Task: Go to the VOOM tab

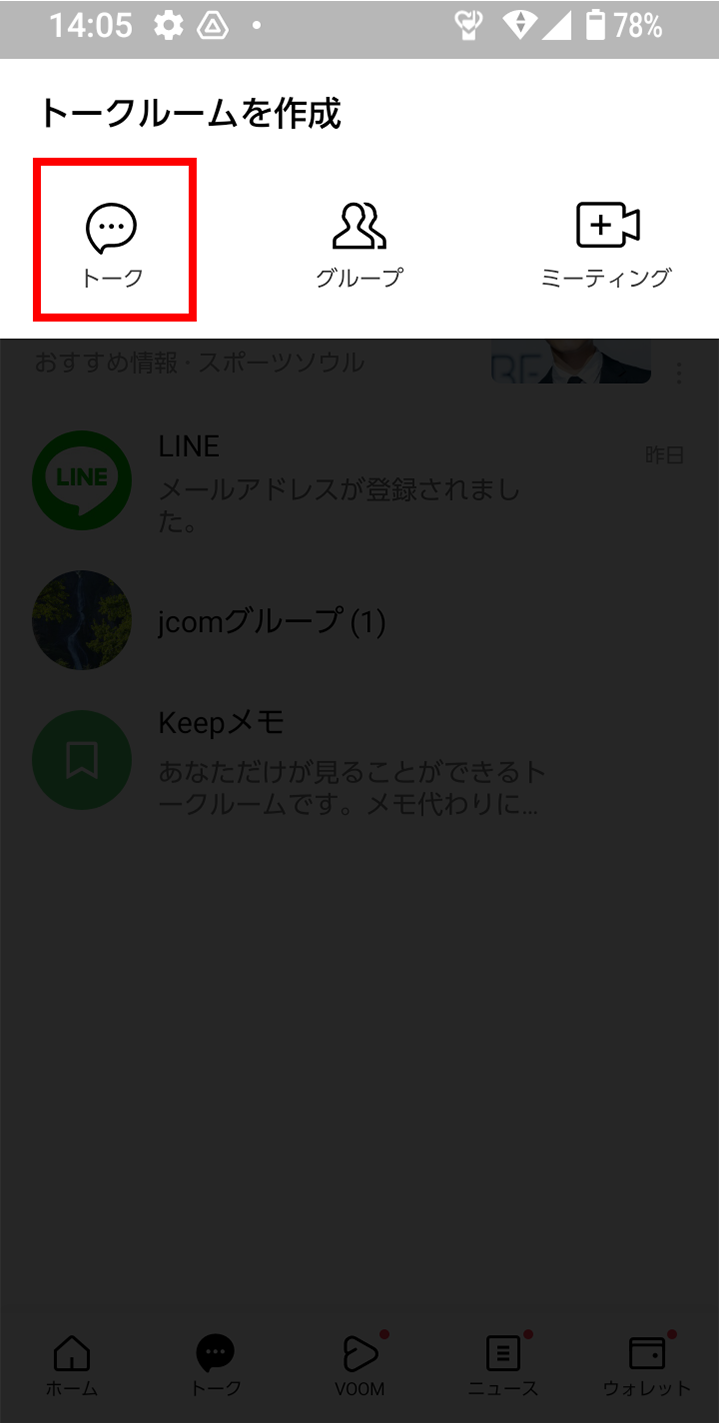Action: pyautogui.click(x=359, y=1365)
